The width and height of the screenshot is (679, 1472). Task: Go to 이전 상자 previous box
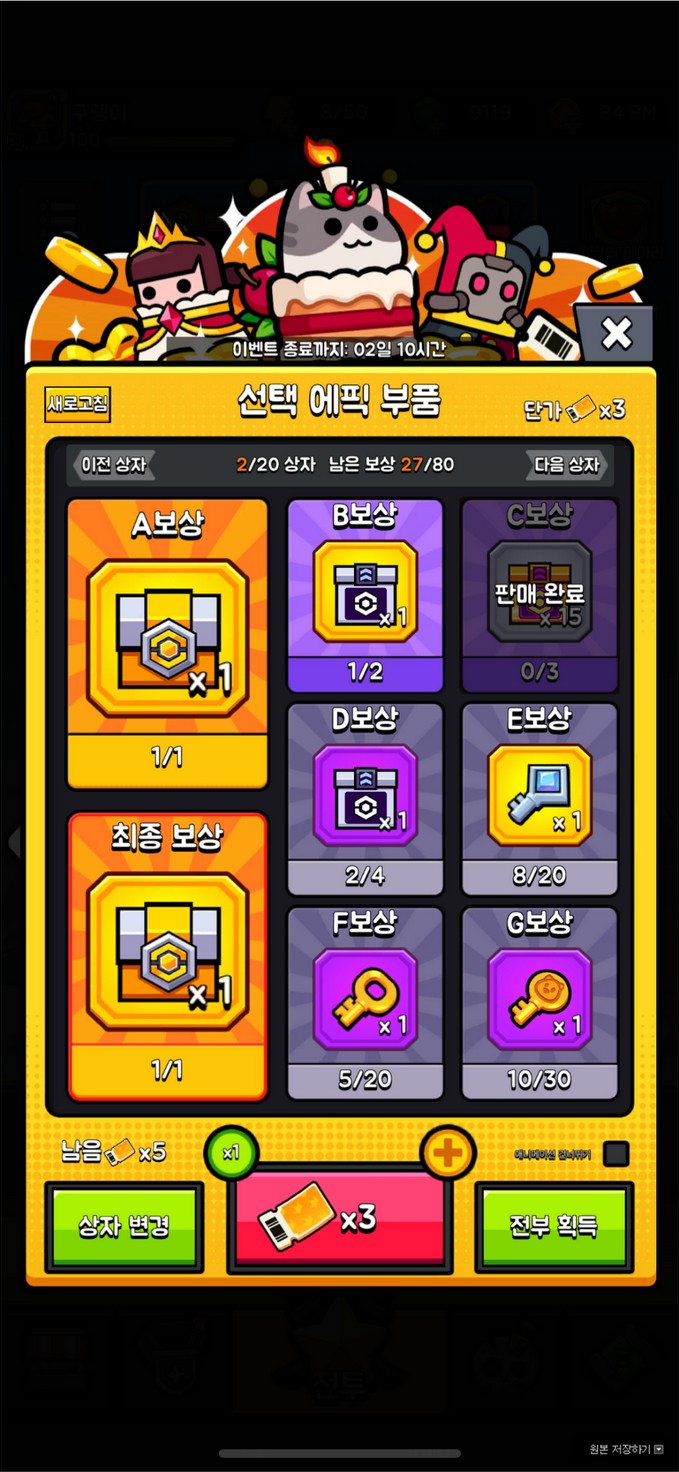(112, 465)
